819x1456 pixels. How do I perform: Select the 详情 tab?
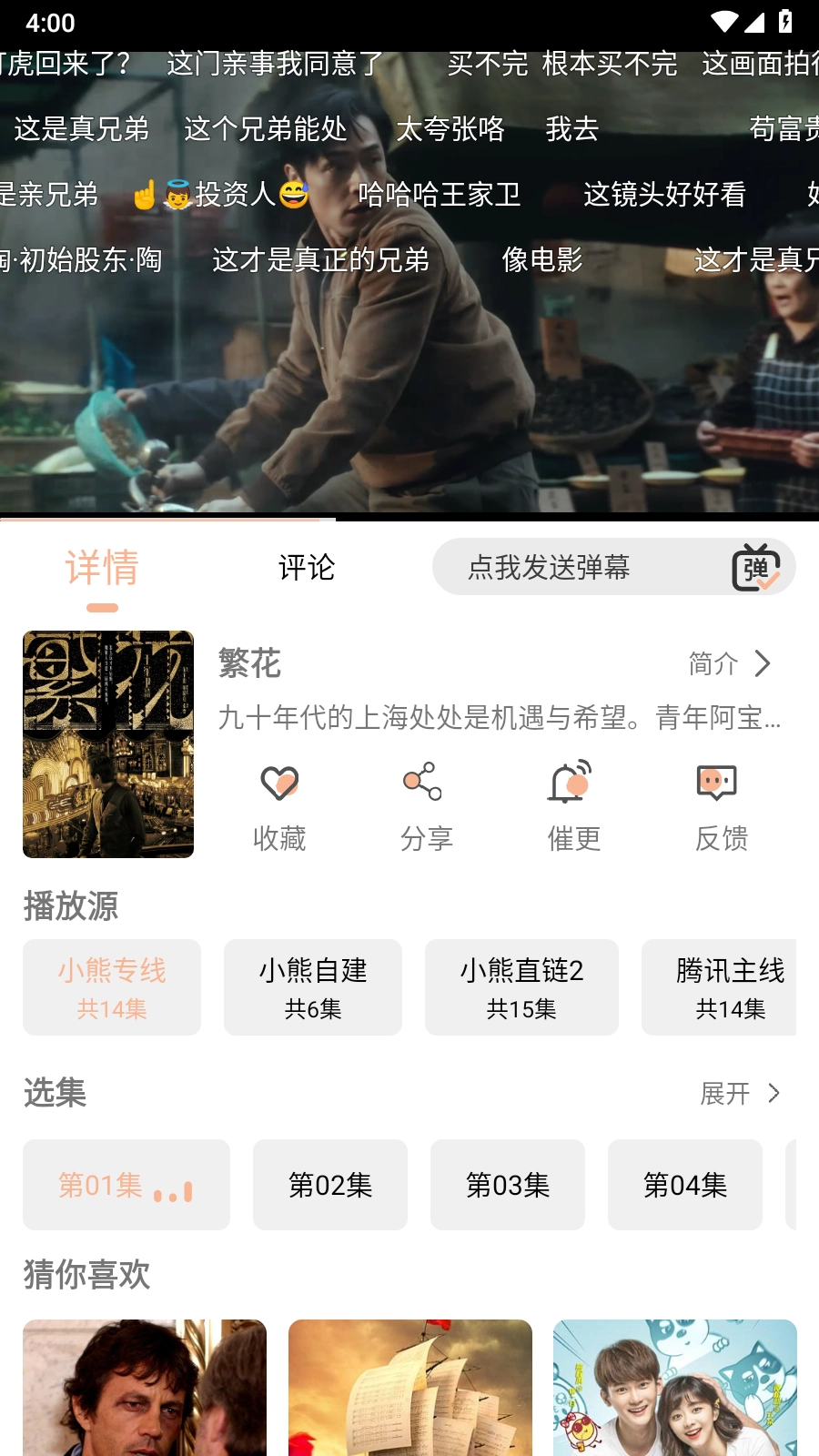click(102, 568)
